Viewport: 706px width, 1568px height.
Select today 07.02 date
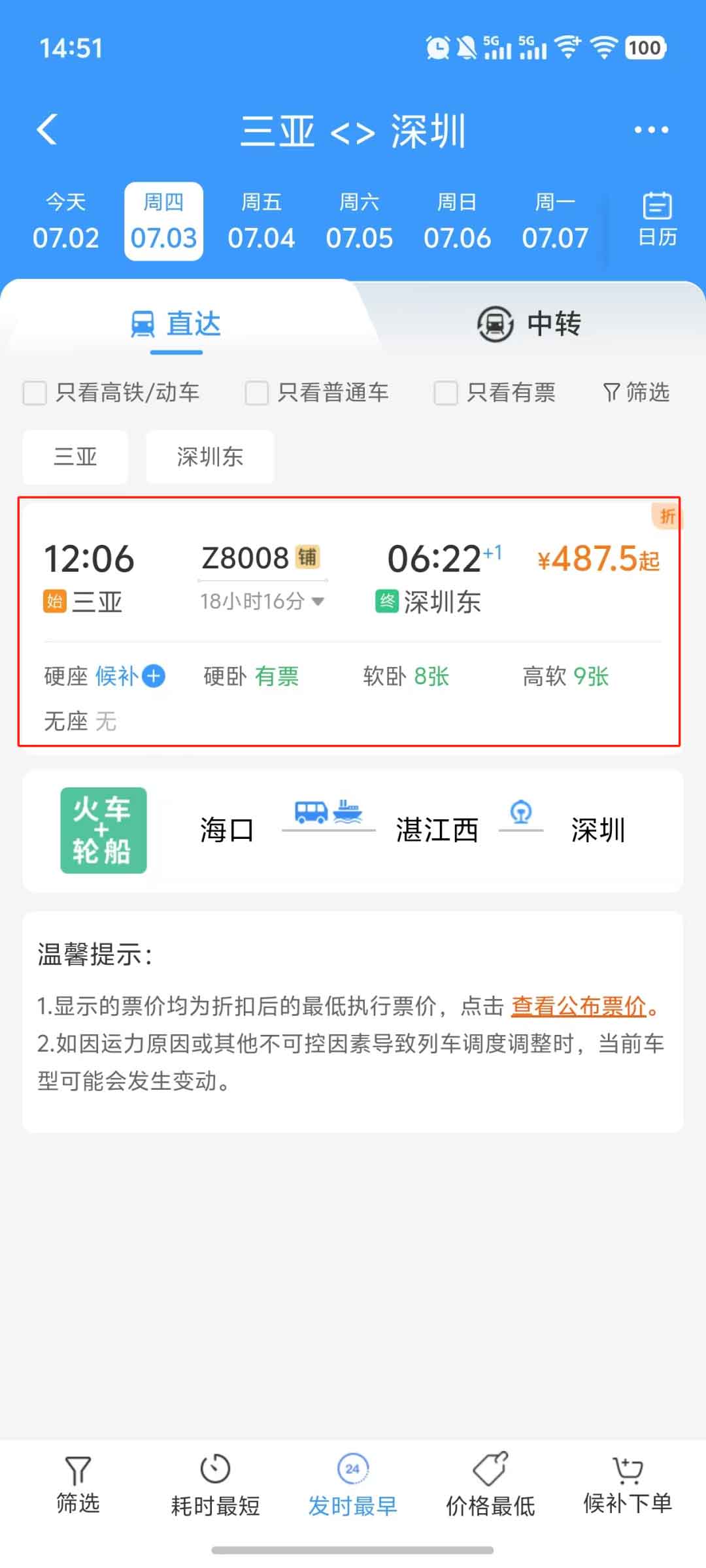point(66,222)
